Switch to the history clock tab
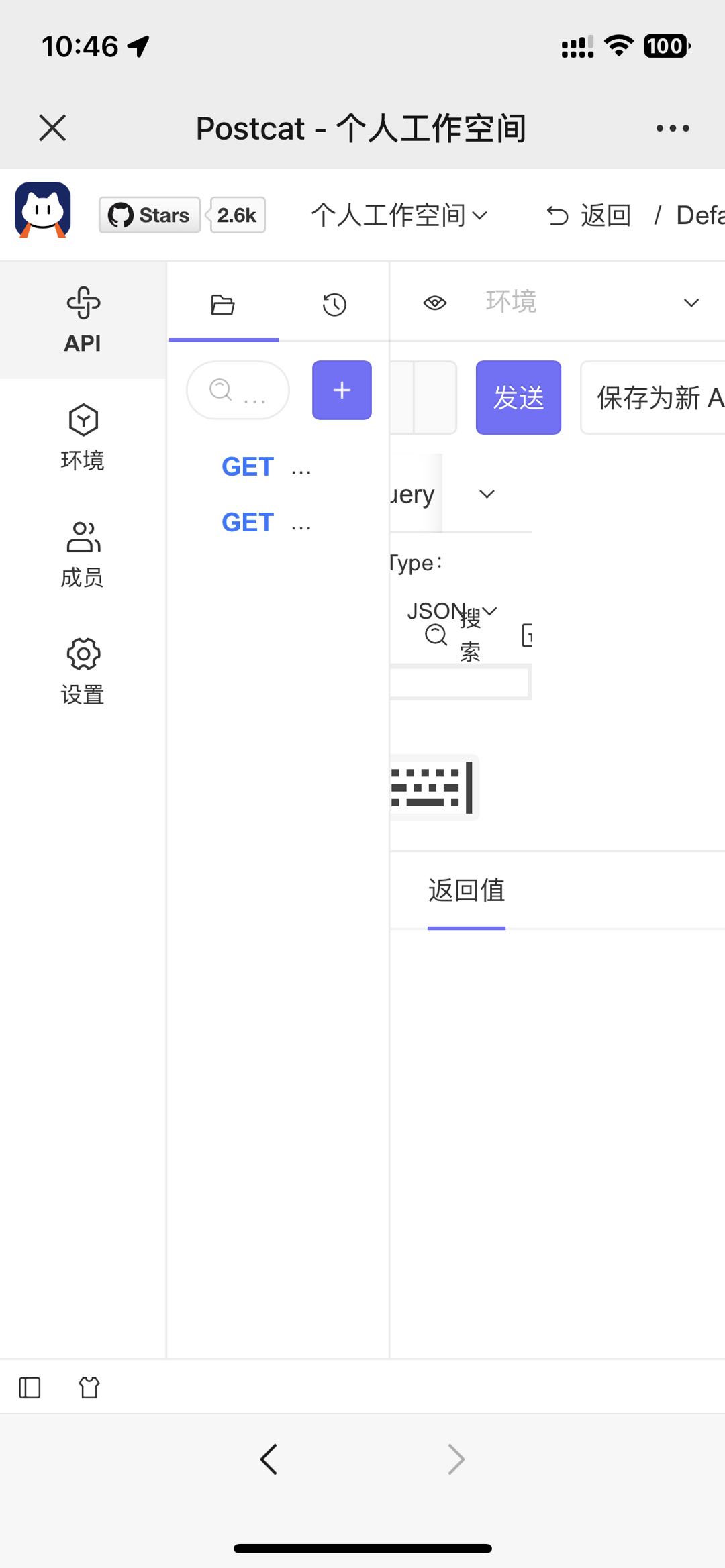This screenshot has height=1568, width=725. point(334,305)
